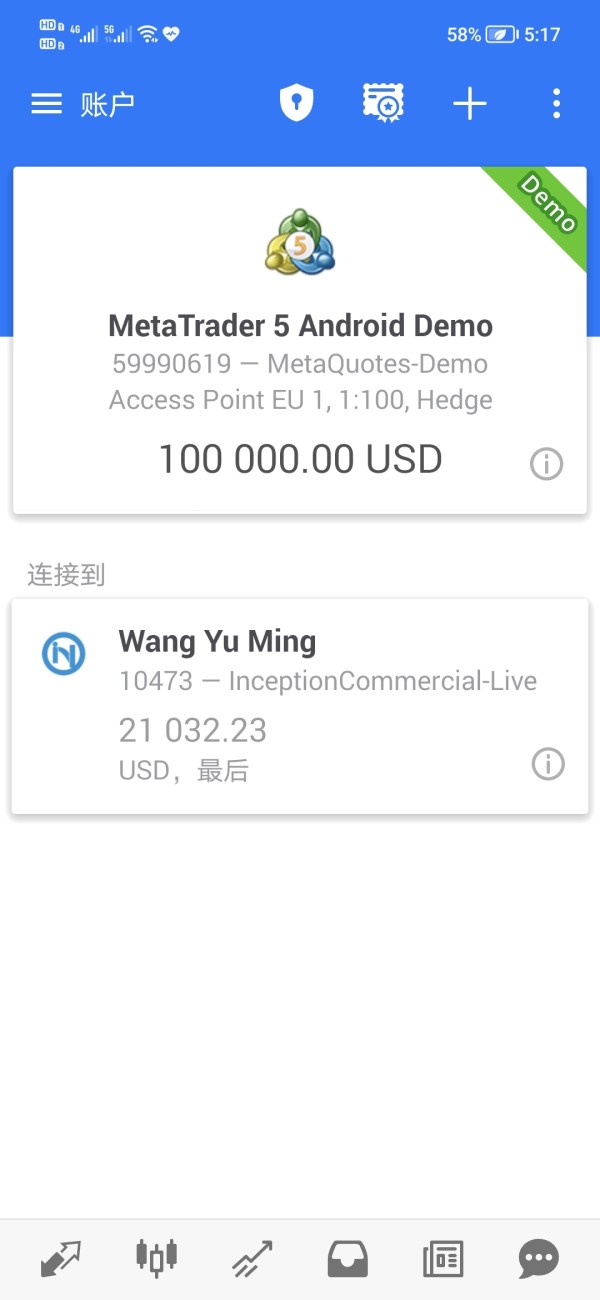Open the overflow menu

tap(556, 103)
